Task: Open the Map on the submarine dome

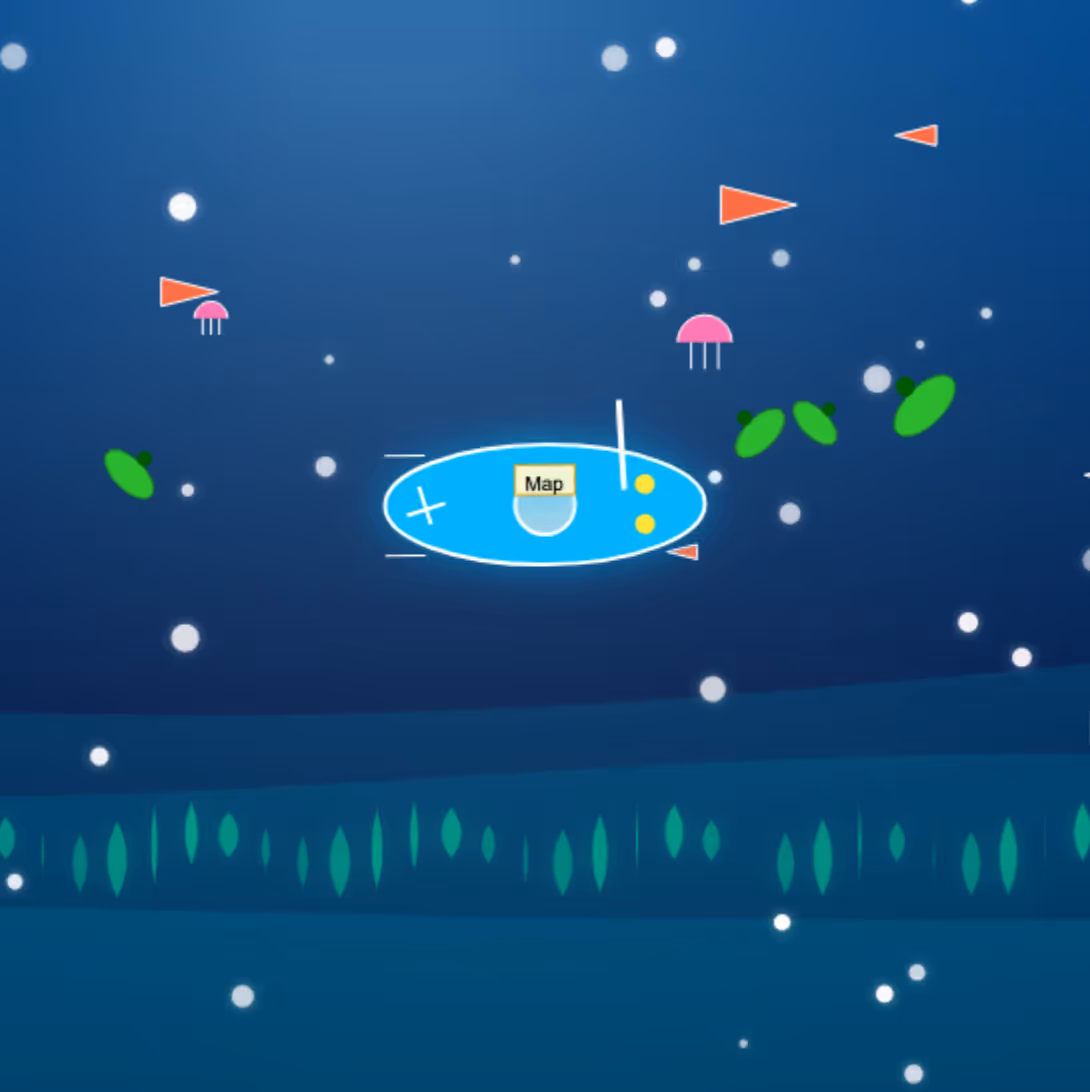Action: point(544,482)
